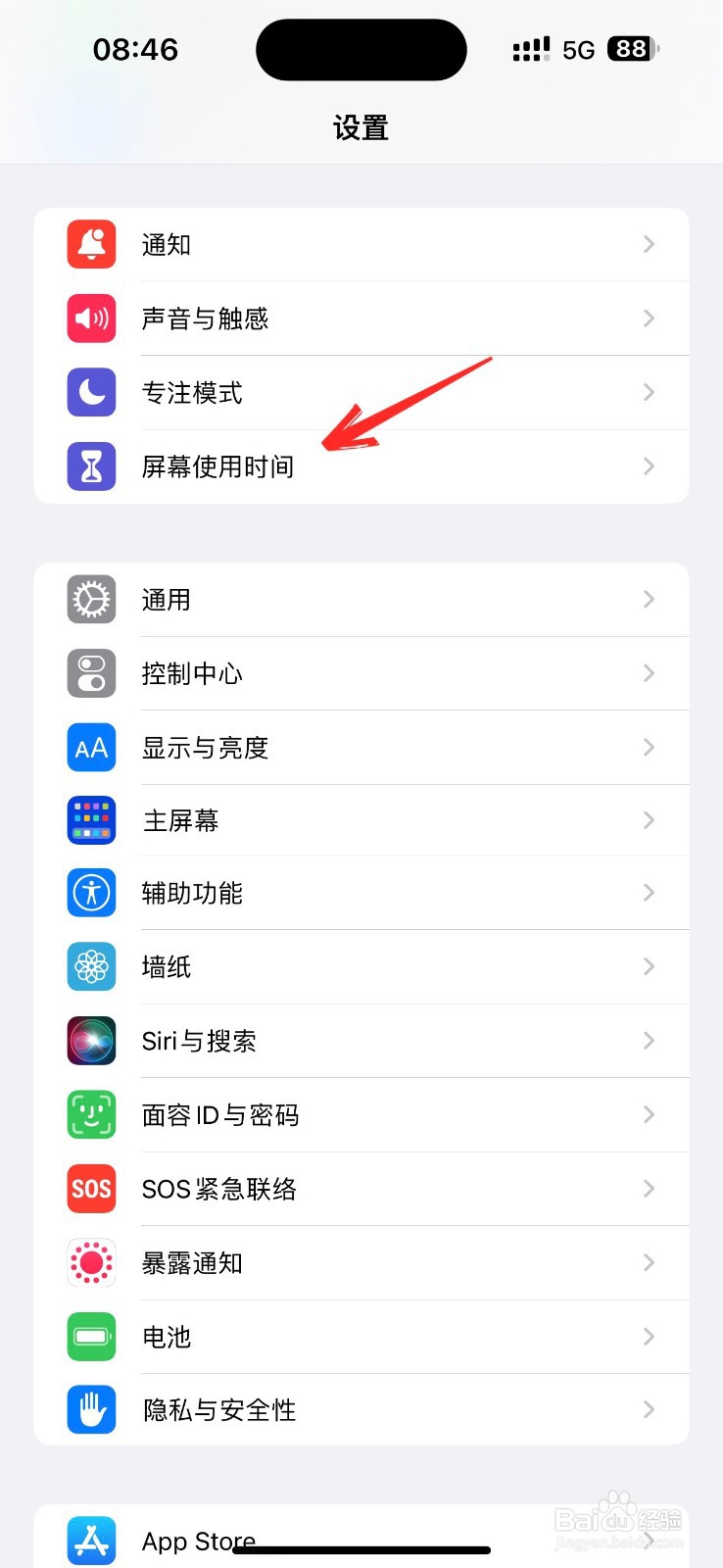This screenshot has height=1568, width=723.
Task: Open the 暴露通知 settings entry
Action: point(362,1262)
